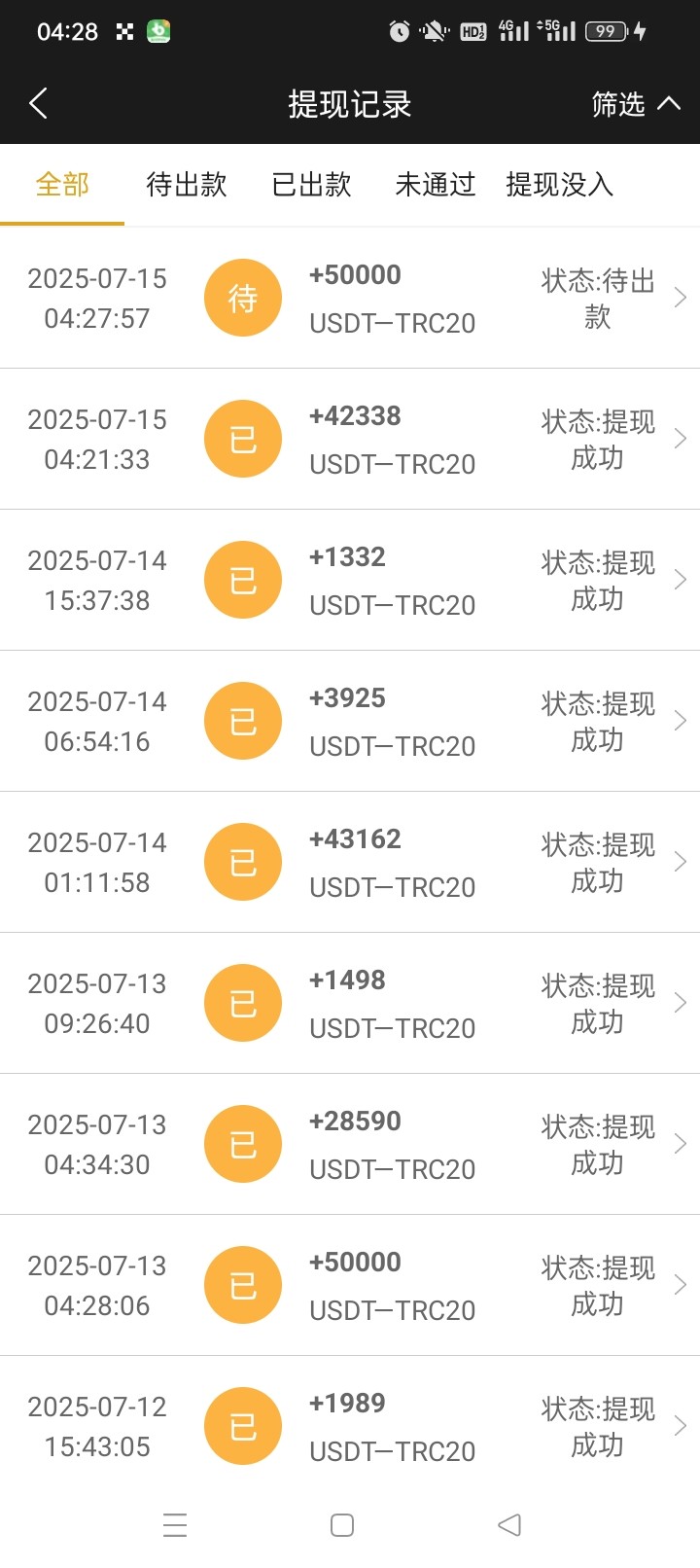Open the 筛选 filter dropdown
Viewport: 700px width, 1568px height.
[636, 103]
